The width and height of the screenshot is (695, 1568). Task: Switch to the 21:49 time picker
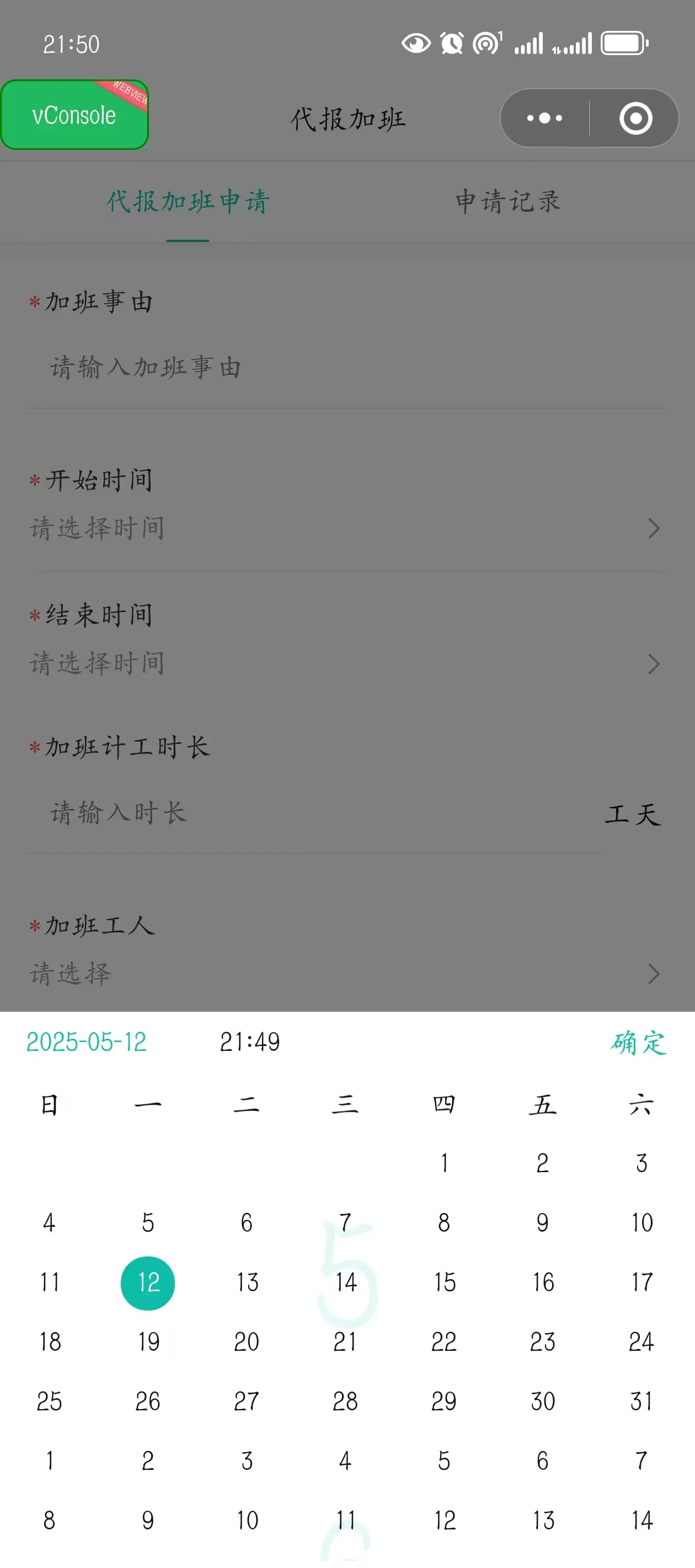coord(250,1042)
